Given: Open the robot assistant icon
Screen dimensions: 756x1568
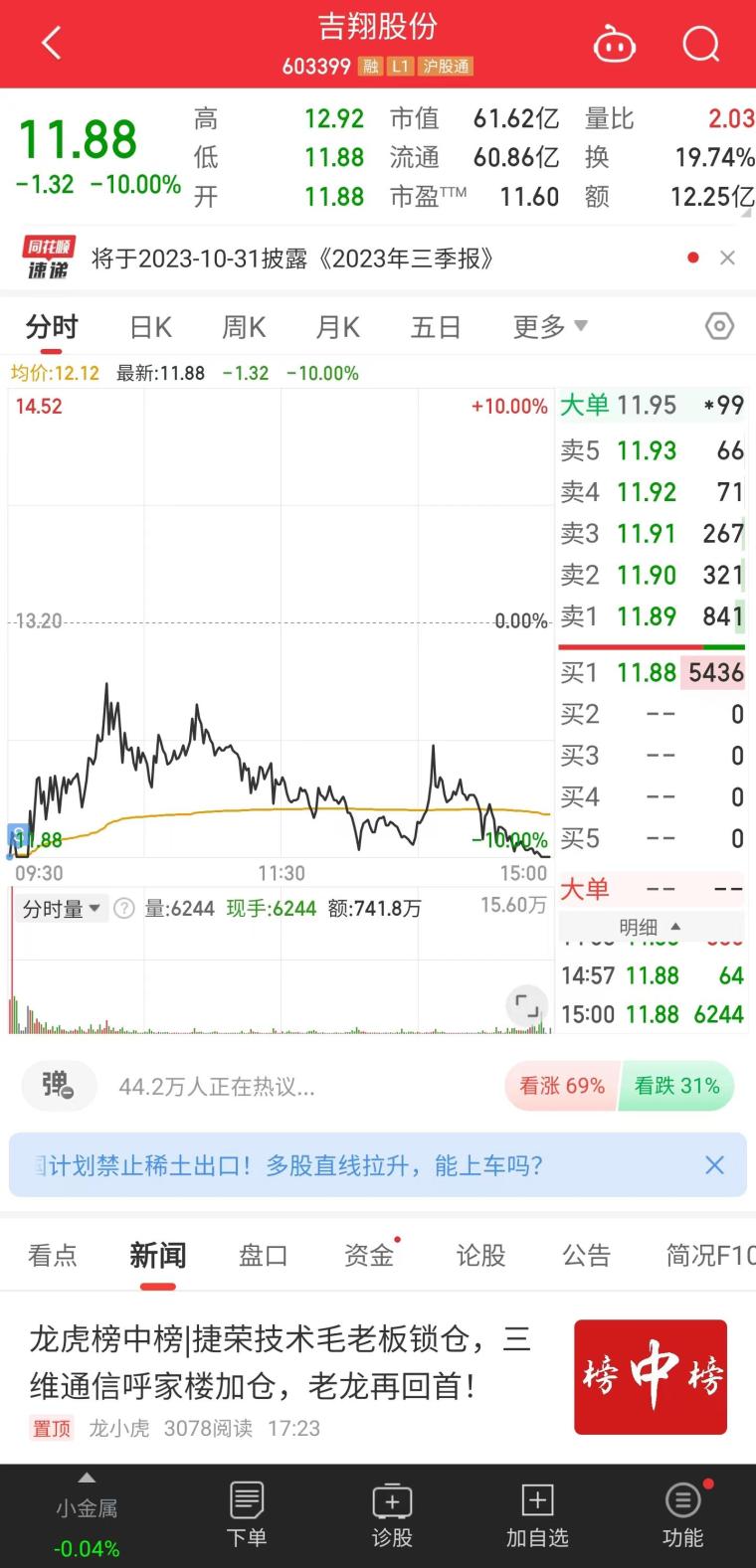Looking at the screenshot, I should click(x=614, y=45).
